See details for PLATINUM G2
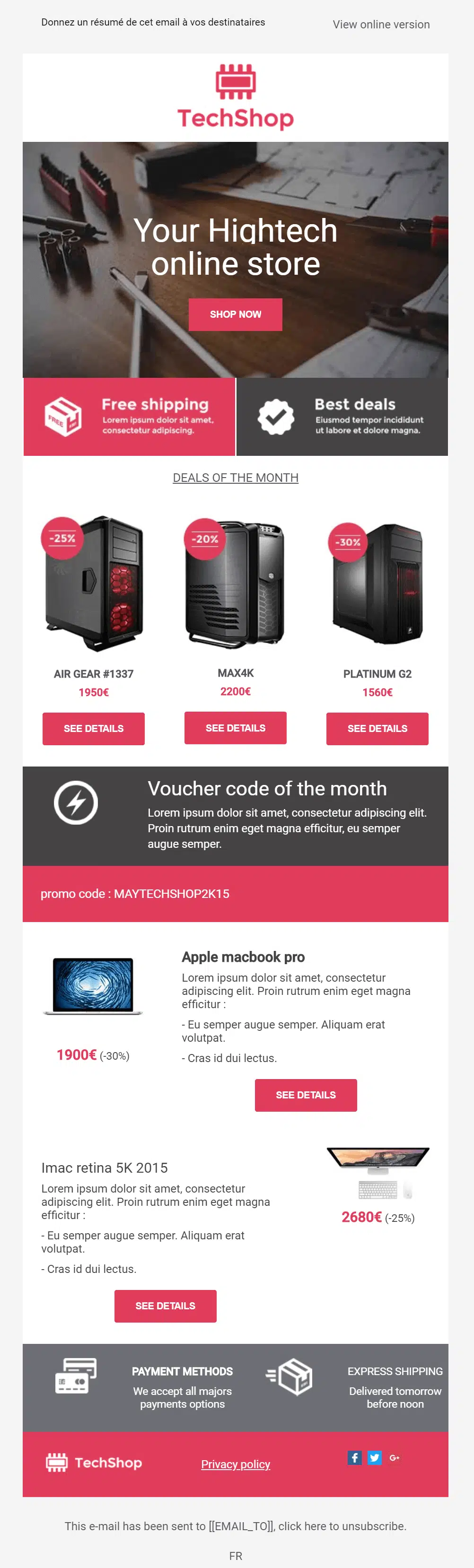The image size is (474, 1568). pos(377,728)
